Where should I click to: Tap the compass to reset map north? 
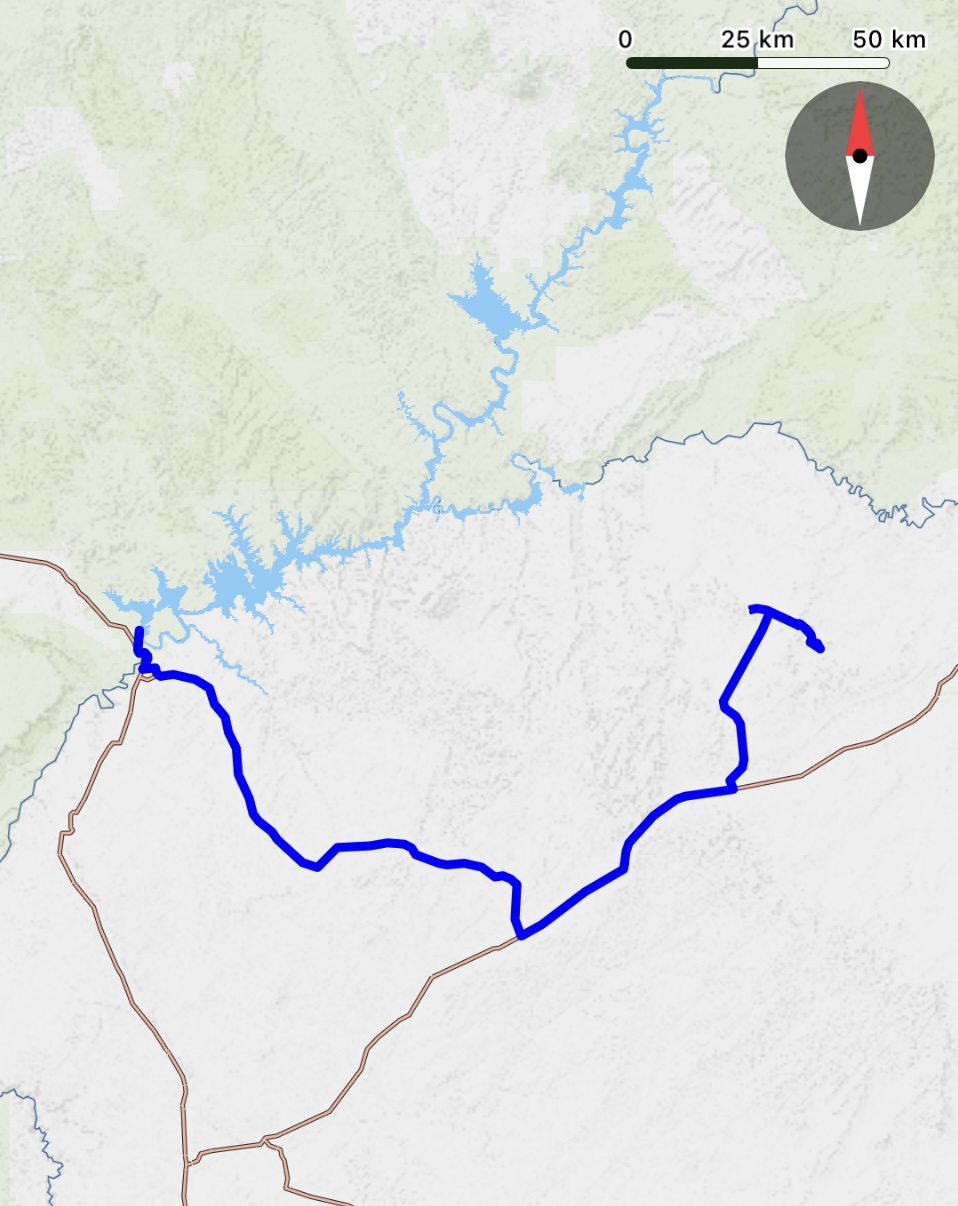tap(859, 156)
